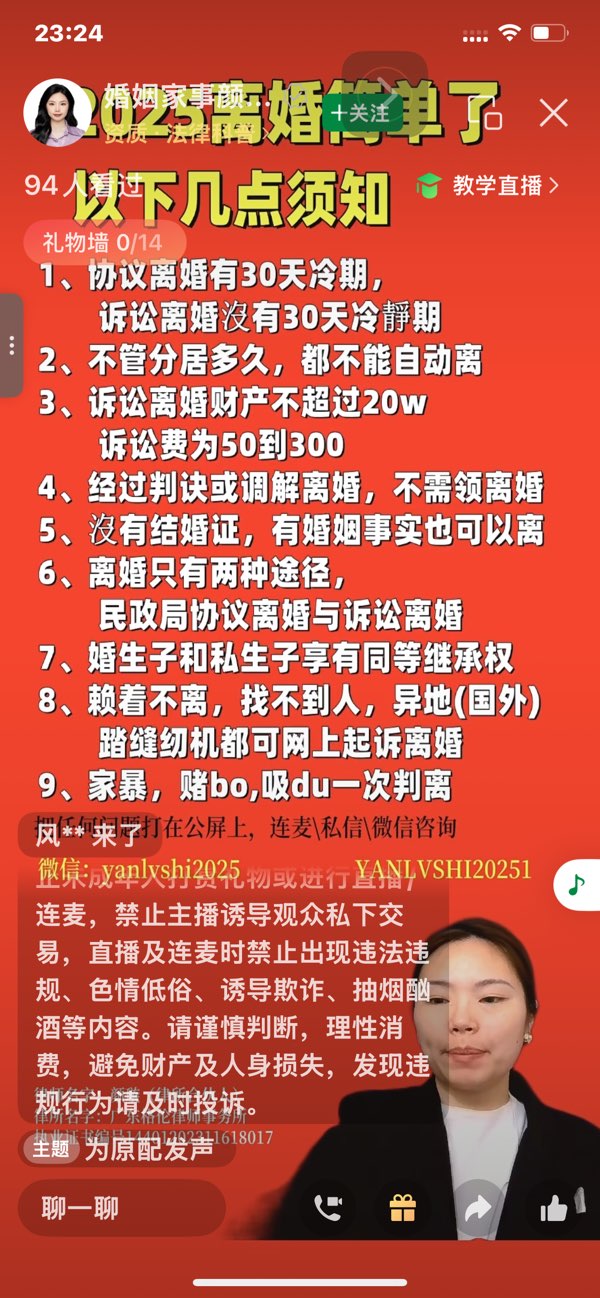Open the 礼物墙 gift wall
The image size is (600, 1298).
102,242
